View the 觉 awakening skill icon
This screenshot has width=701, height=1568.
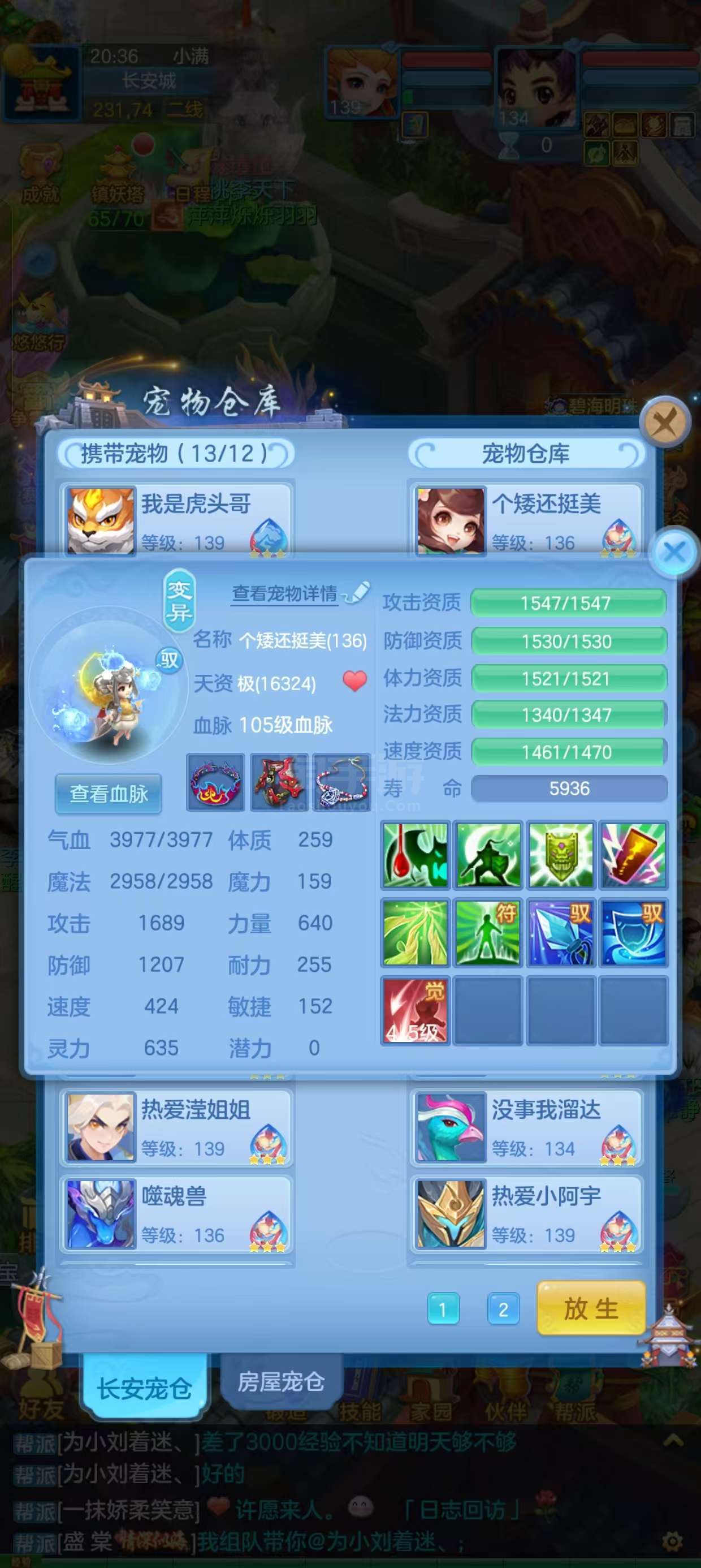point(415,1010)
